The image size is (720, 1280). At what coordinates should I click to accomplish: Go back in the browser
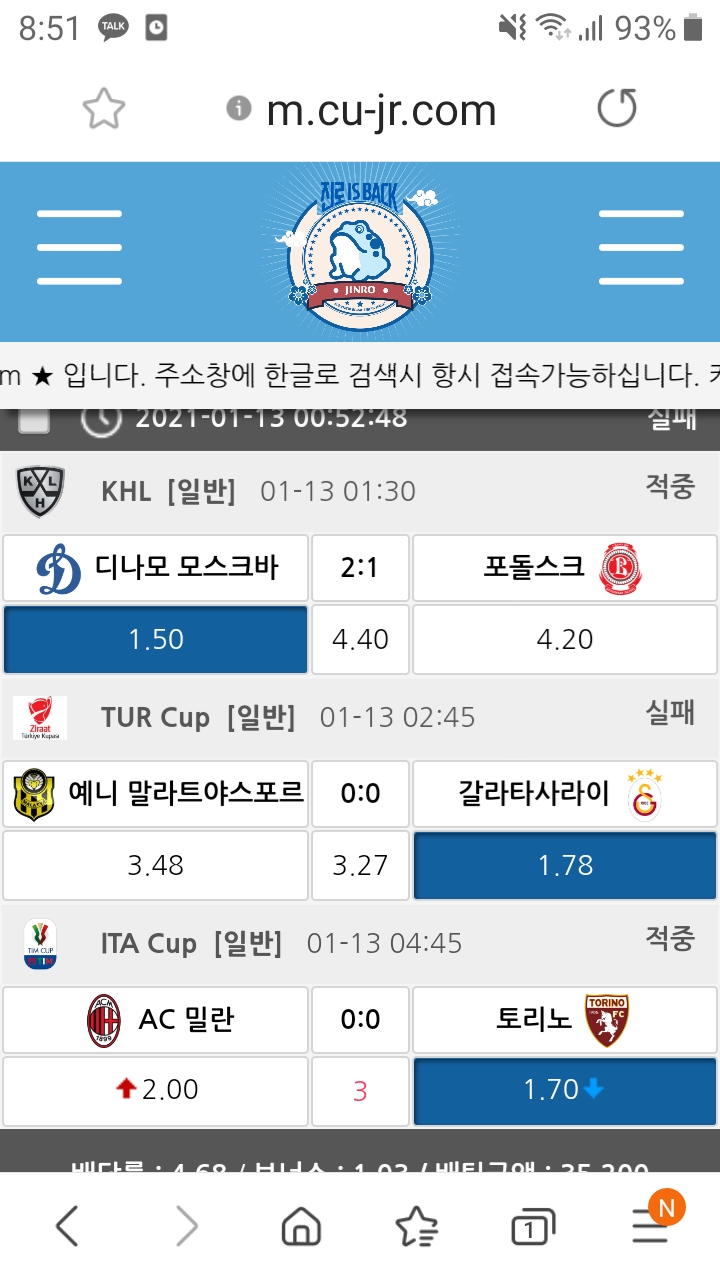tap(67, 1226)
